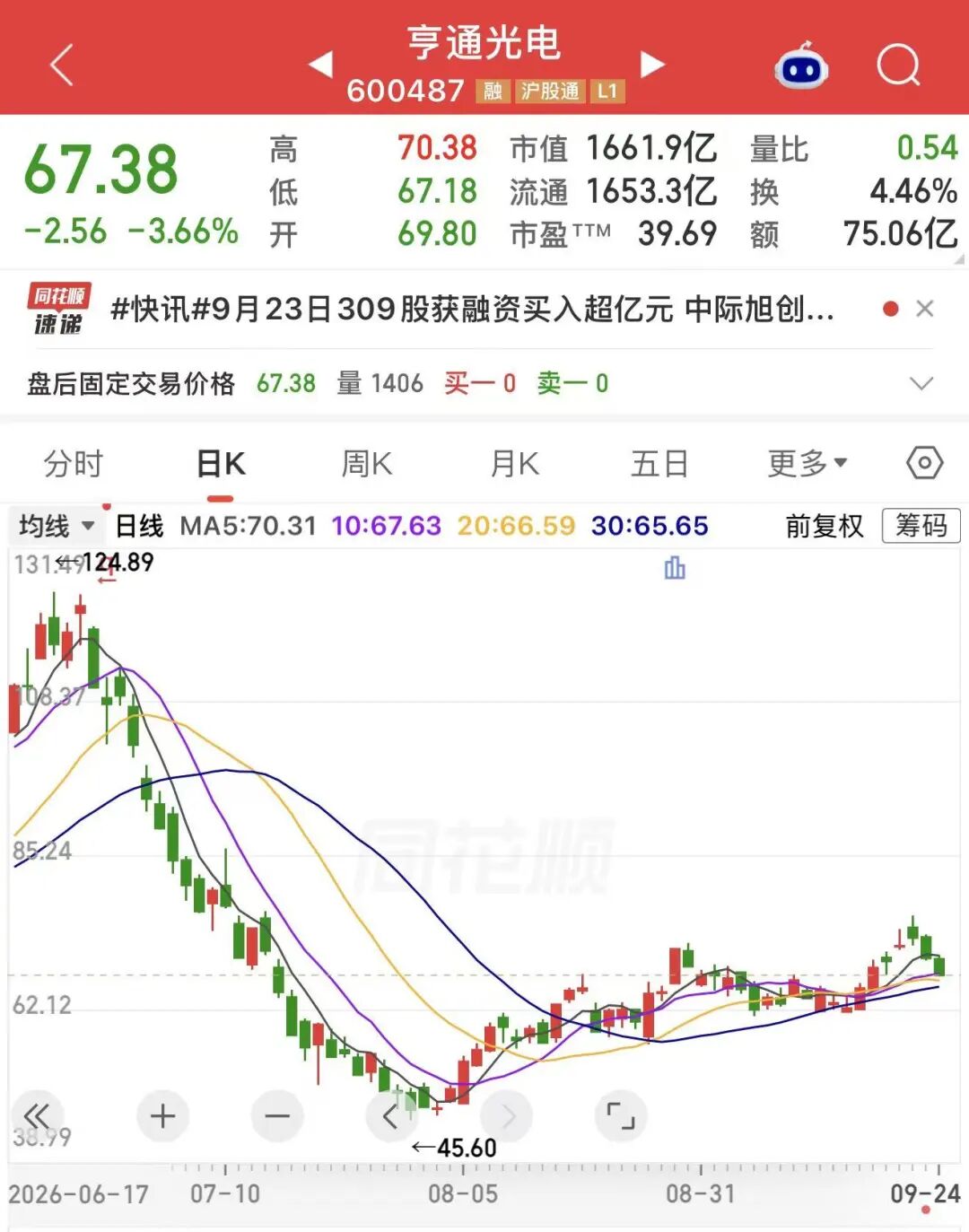The height and width of the screenshot is (1232, 969).
Task: Dismiss the news flash banner
Action: [x=925, y=309]
